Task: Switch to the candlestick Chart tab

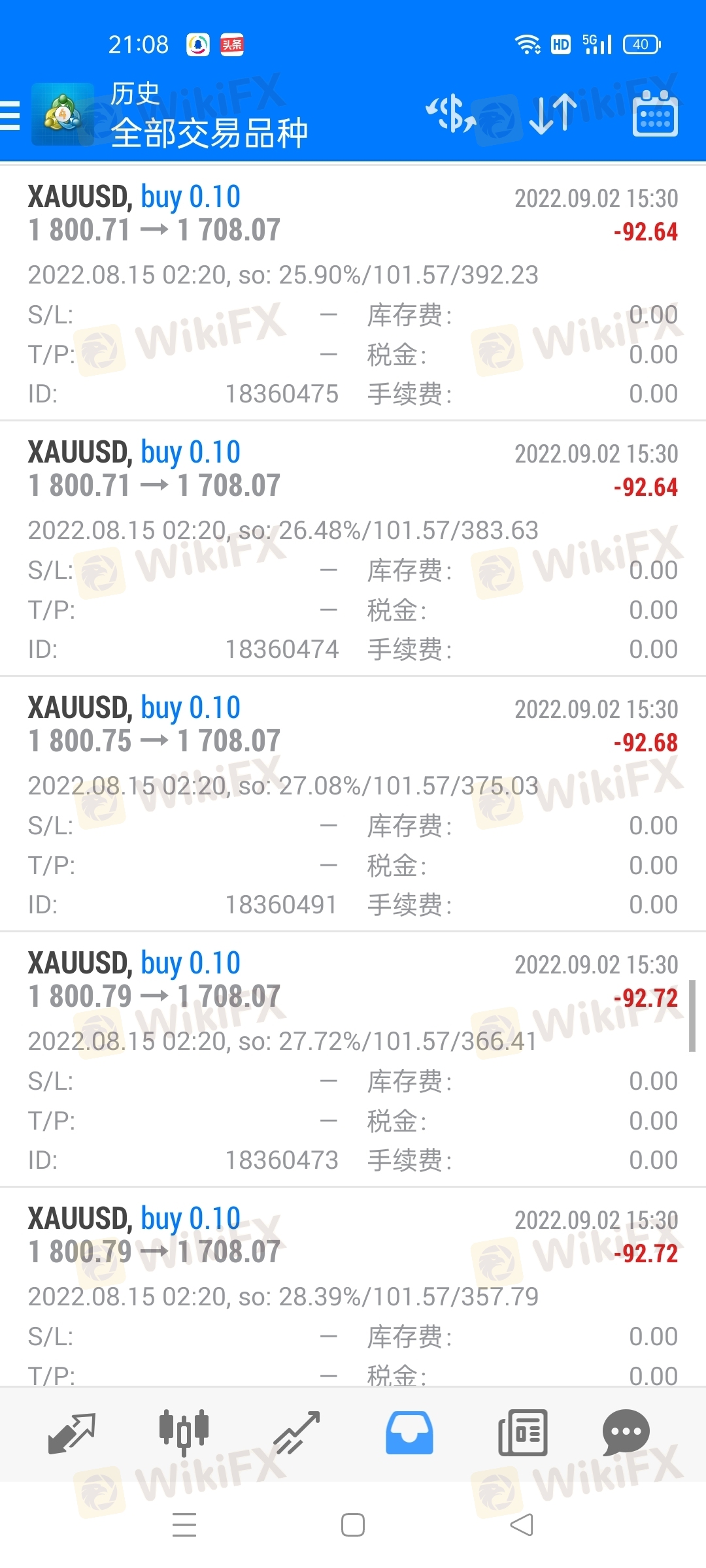Action: 184,1433
